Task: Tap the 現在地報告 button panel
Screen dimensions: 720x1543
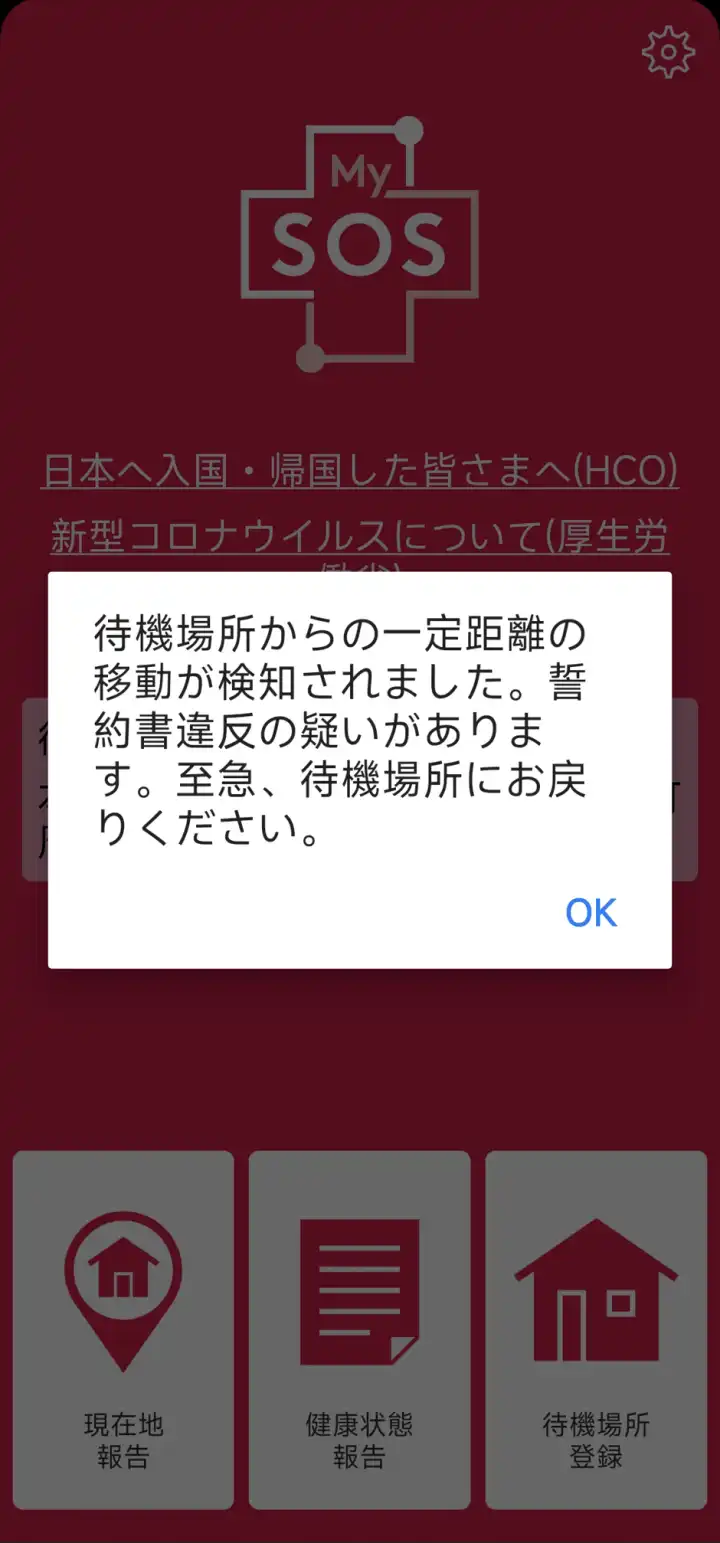Action: (x=123, y=1330)
